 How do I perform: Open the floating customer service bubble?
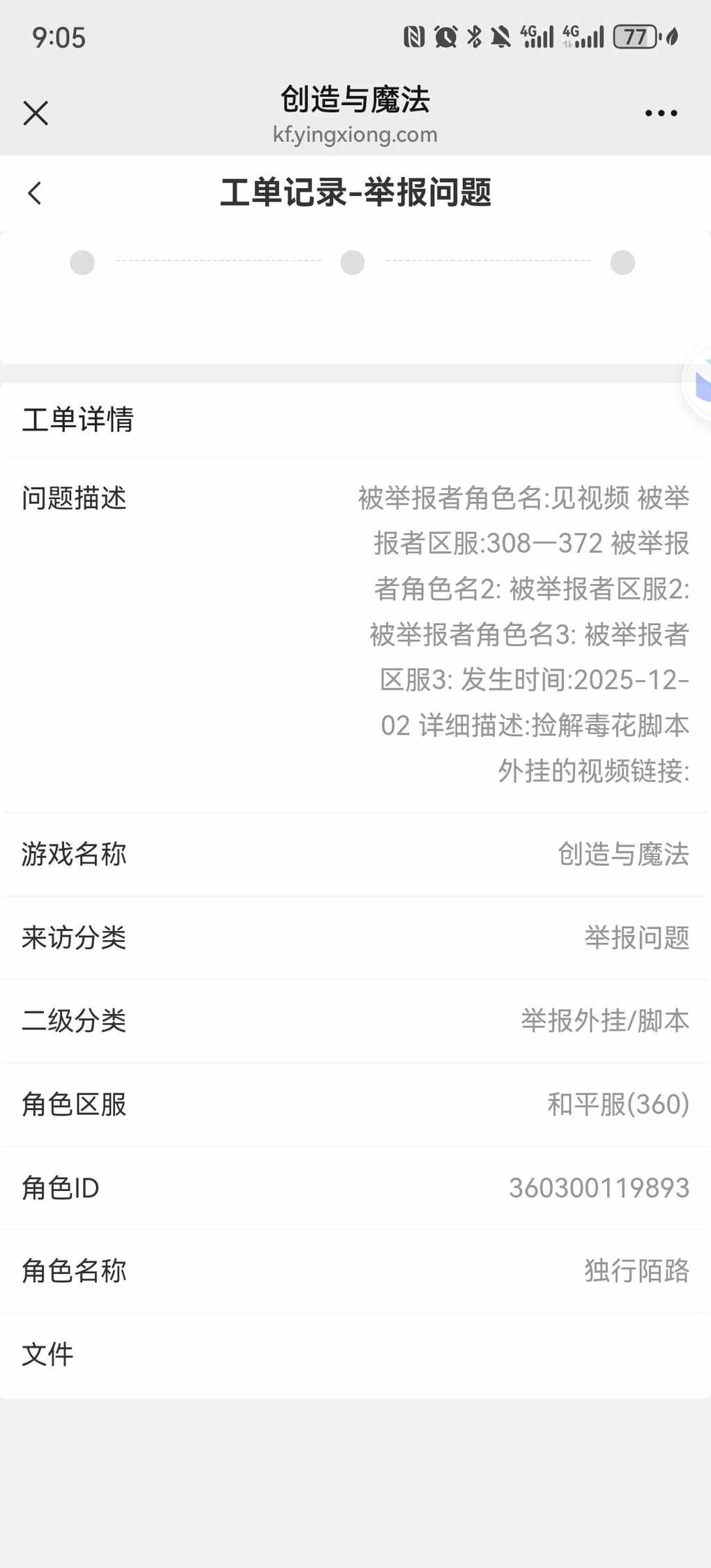(x=698, y=383)
